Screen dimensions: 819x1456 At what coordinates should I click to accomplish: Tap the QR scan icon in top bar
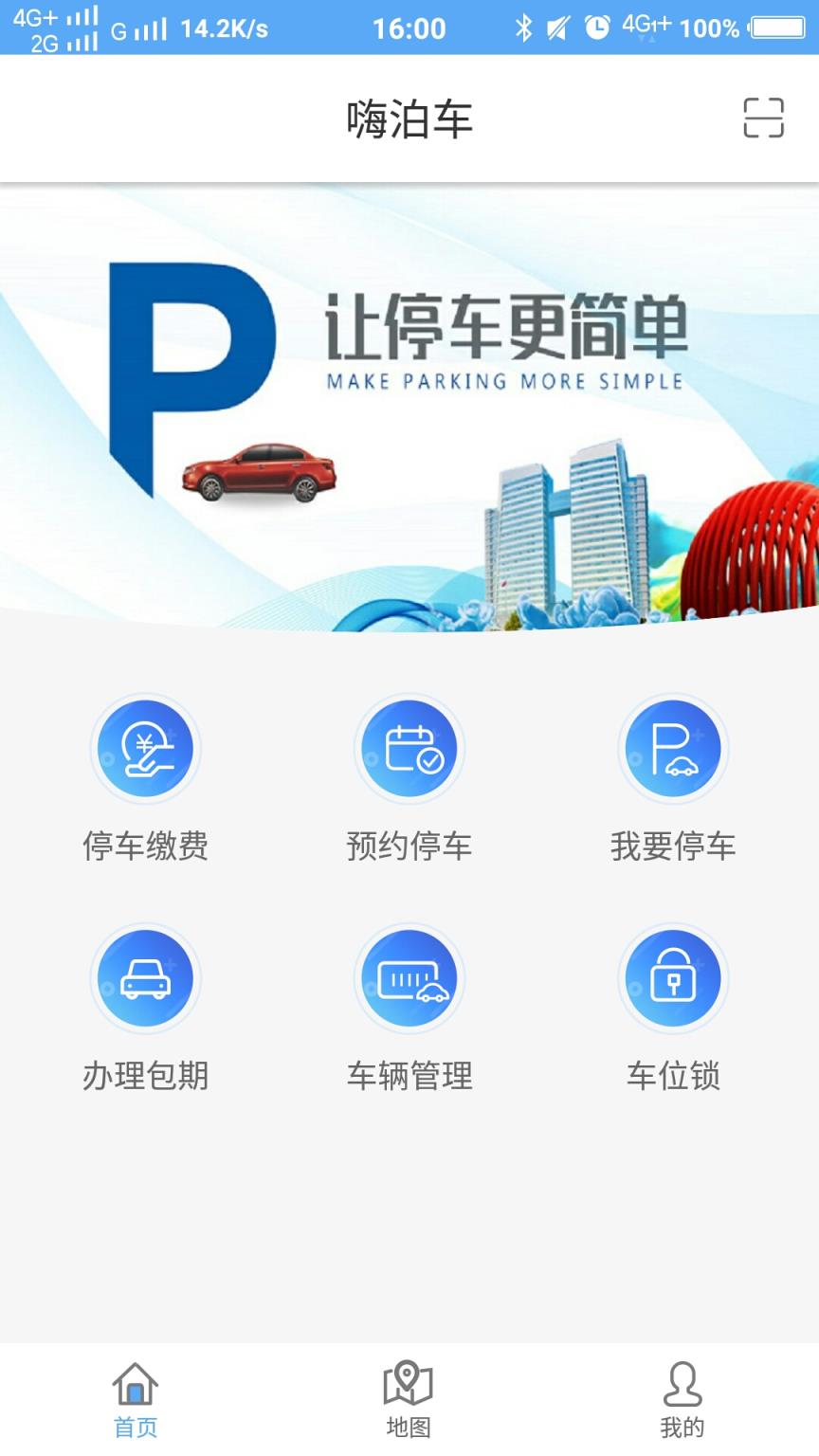click(x=764, y=118)
